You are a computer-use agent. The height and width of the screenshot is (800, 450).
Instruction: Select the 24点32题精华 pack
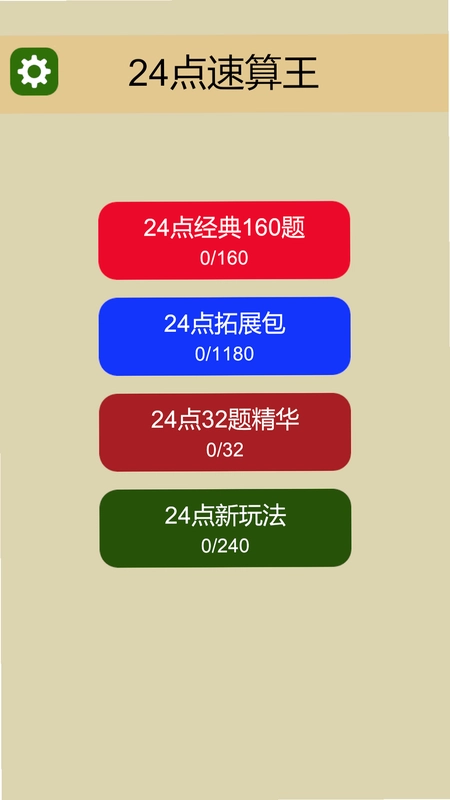(x=225, y=432)
